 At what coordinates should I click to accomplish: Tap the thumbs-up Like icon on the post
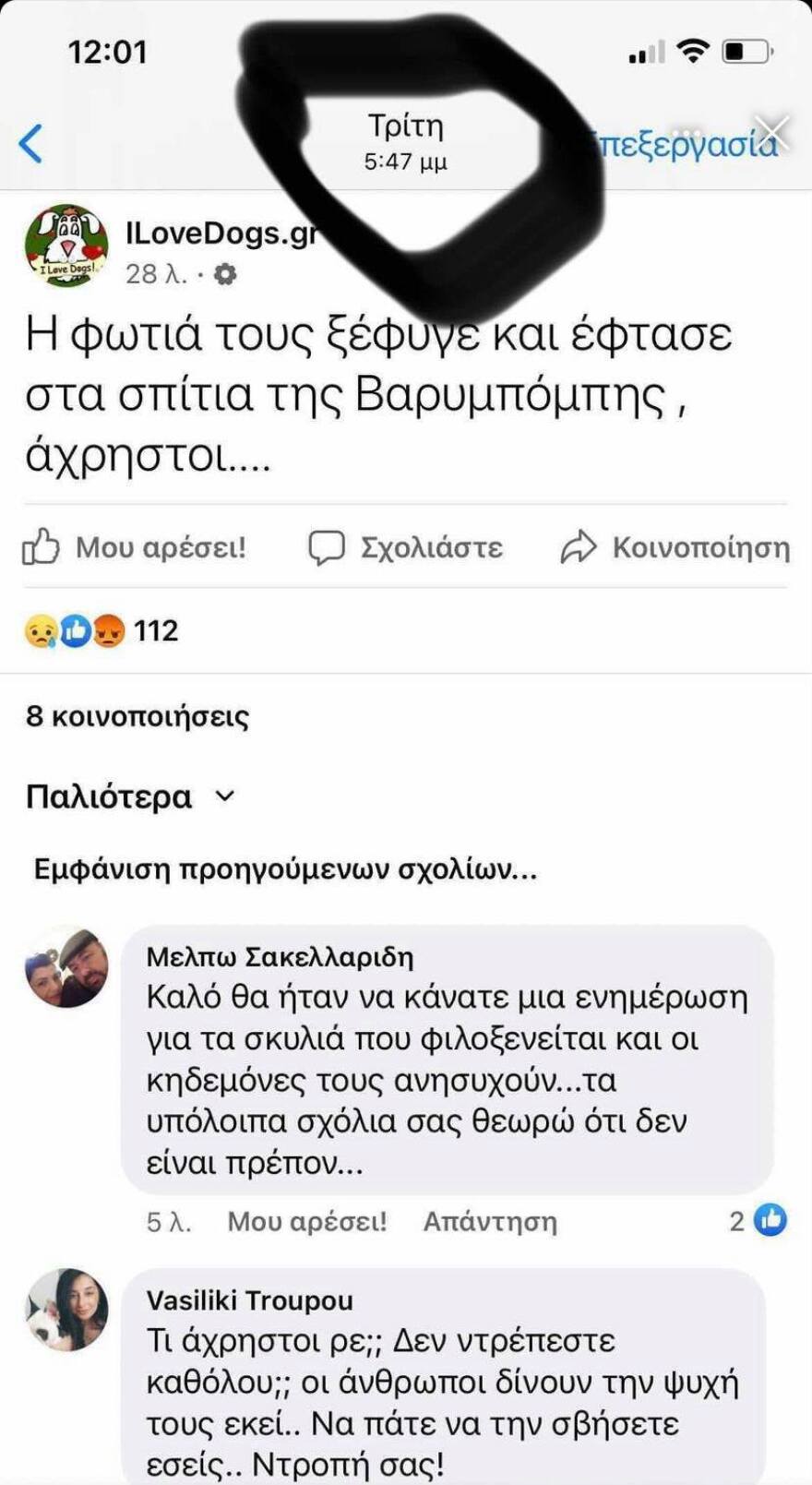tap(42, 546)
